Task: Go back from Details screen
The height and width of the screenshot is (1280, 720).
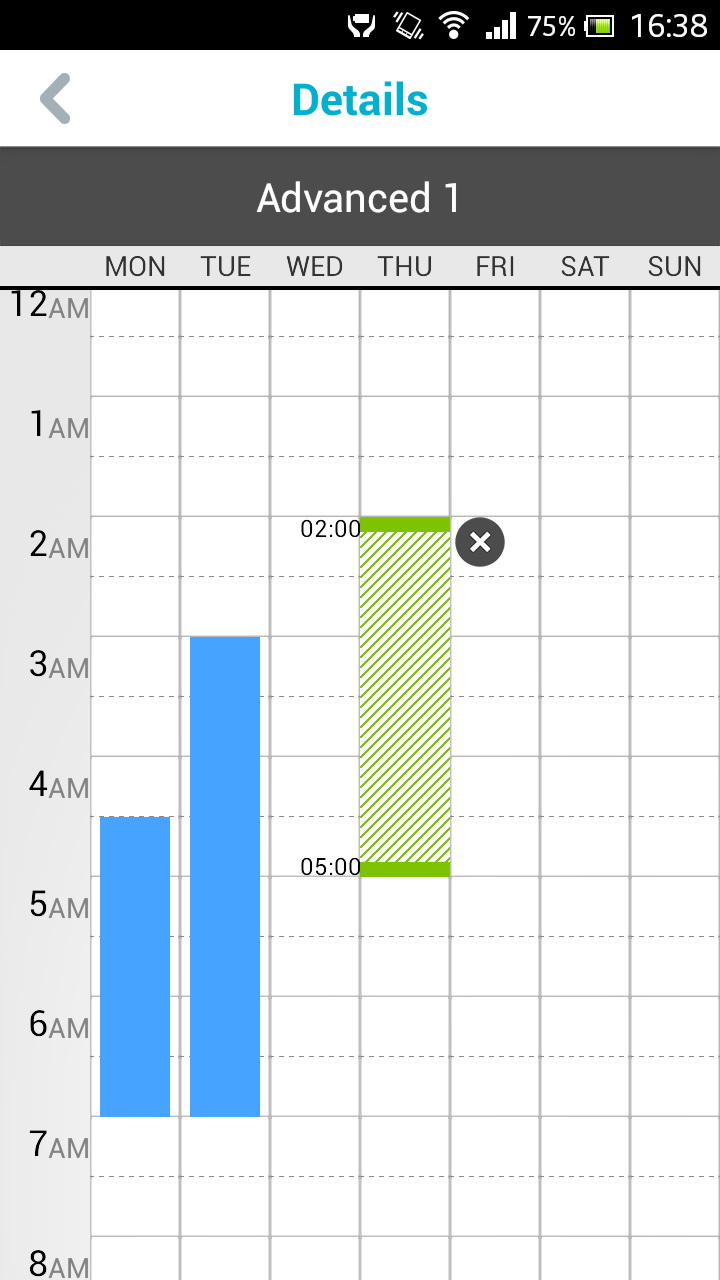Action: 56,99
